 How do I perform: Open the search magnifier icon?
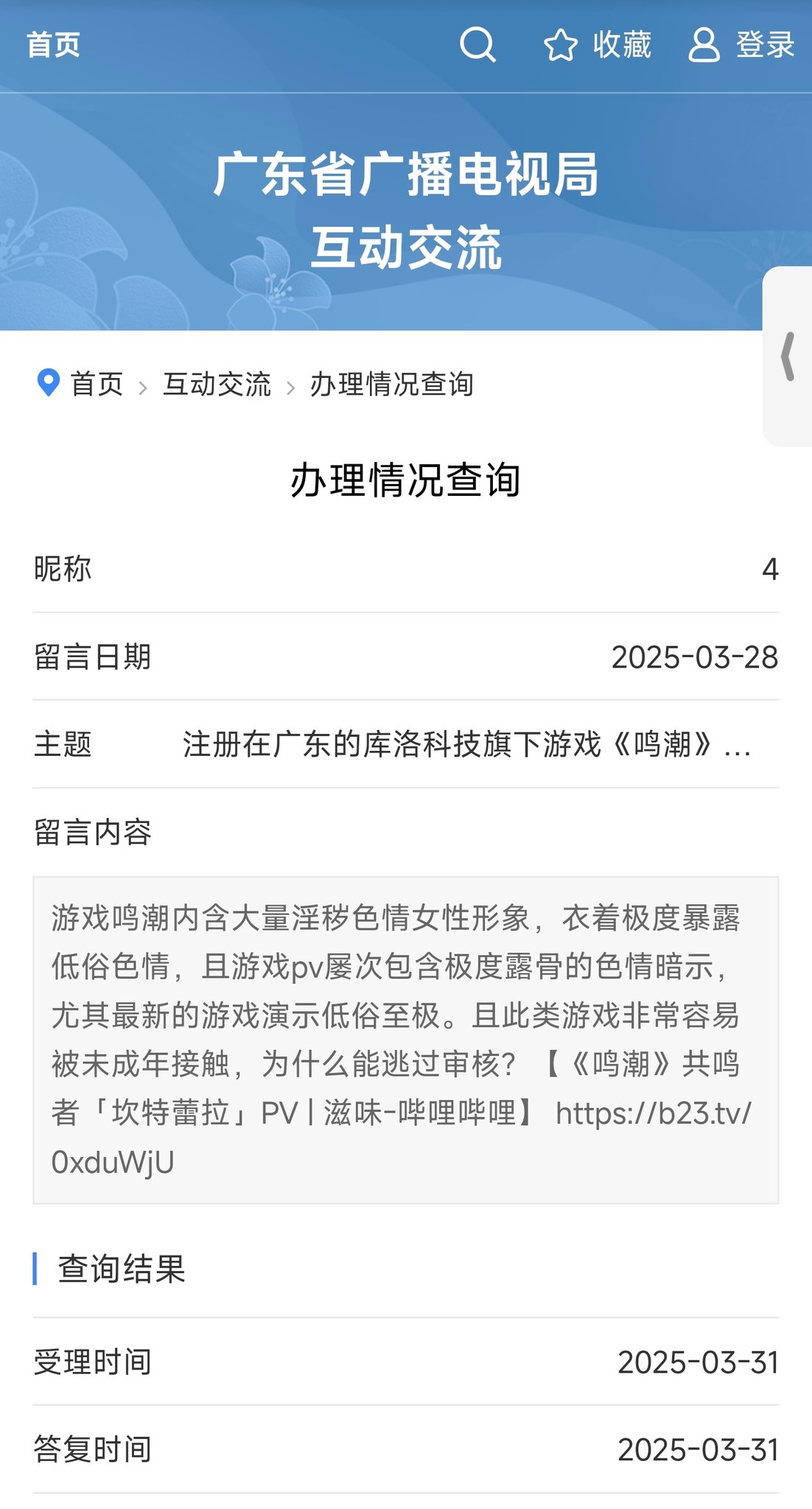pyautogui.click(x=477, y=45)
